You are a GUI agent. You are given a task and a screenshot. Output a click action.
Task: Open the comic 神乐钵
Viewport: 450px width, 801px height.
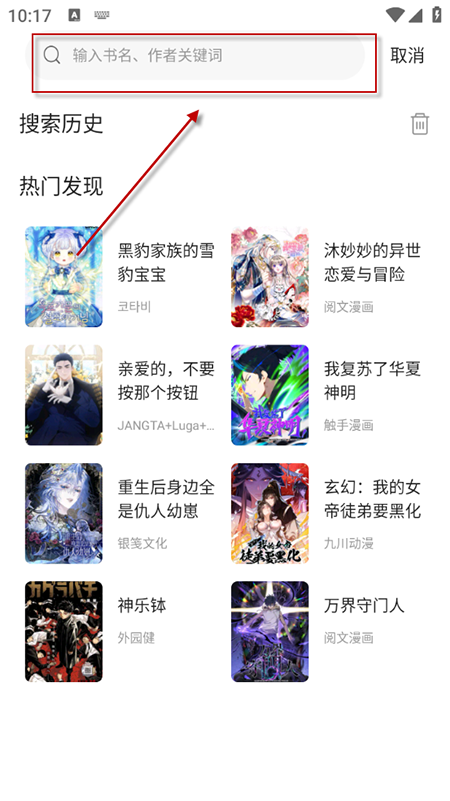pos(122,631)
